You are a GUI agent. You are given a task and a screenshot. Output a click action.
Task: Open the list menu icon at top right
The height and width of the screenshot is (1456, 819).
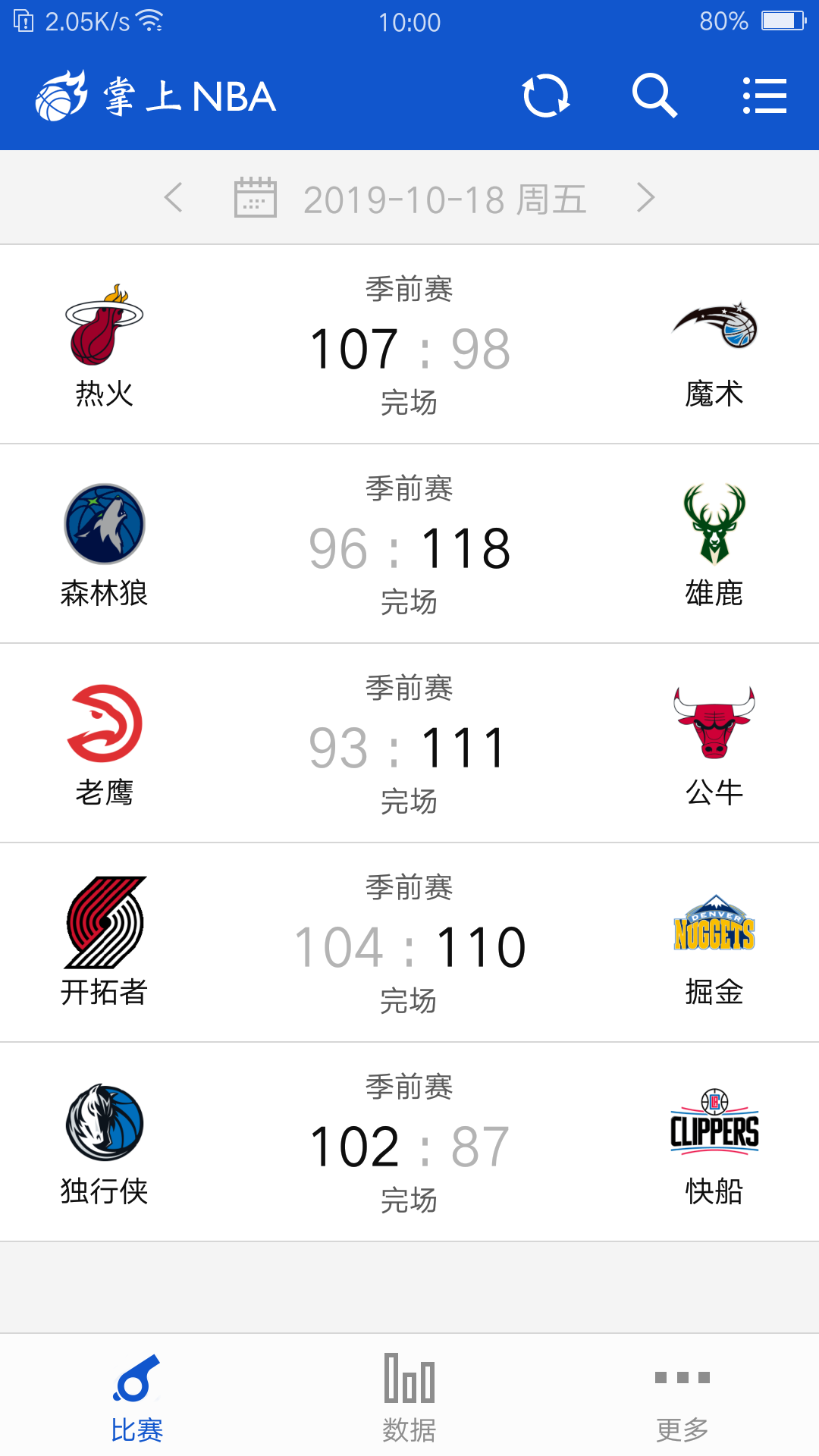tap(764, 96)
